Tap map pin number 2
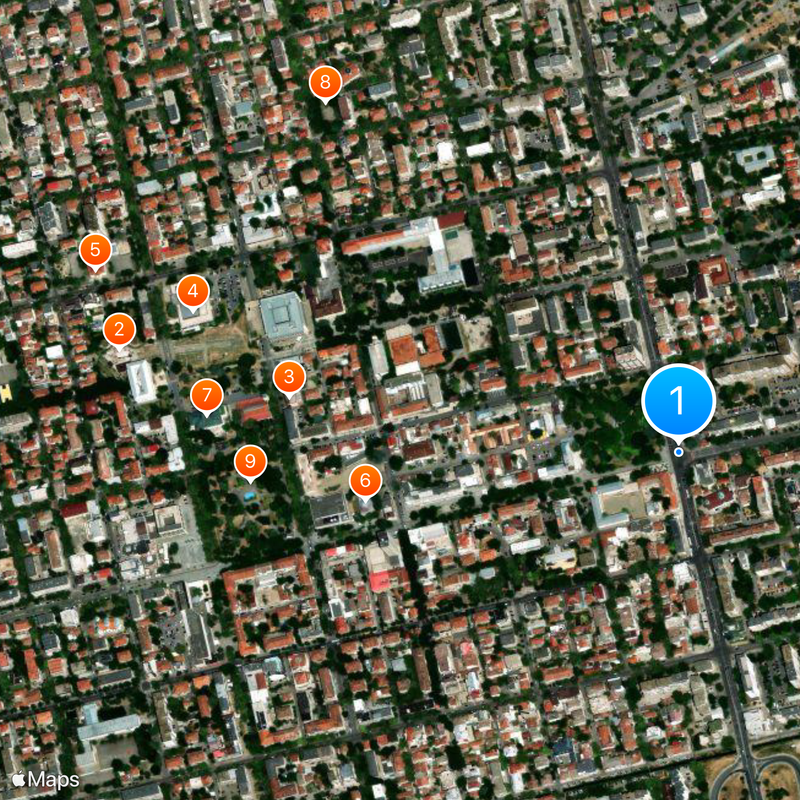The width and height of the screenshot is (800, 800). [x=120, y=328]
